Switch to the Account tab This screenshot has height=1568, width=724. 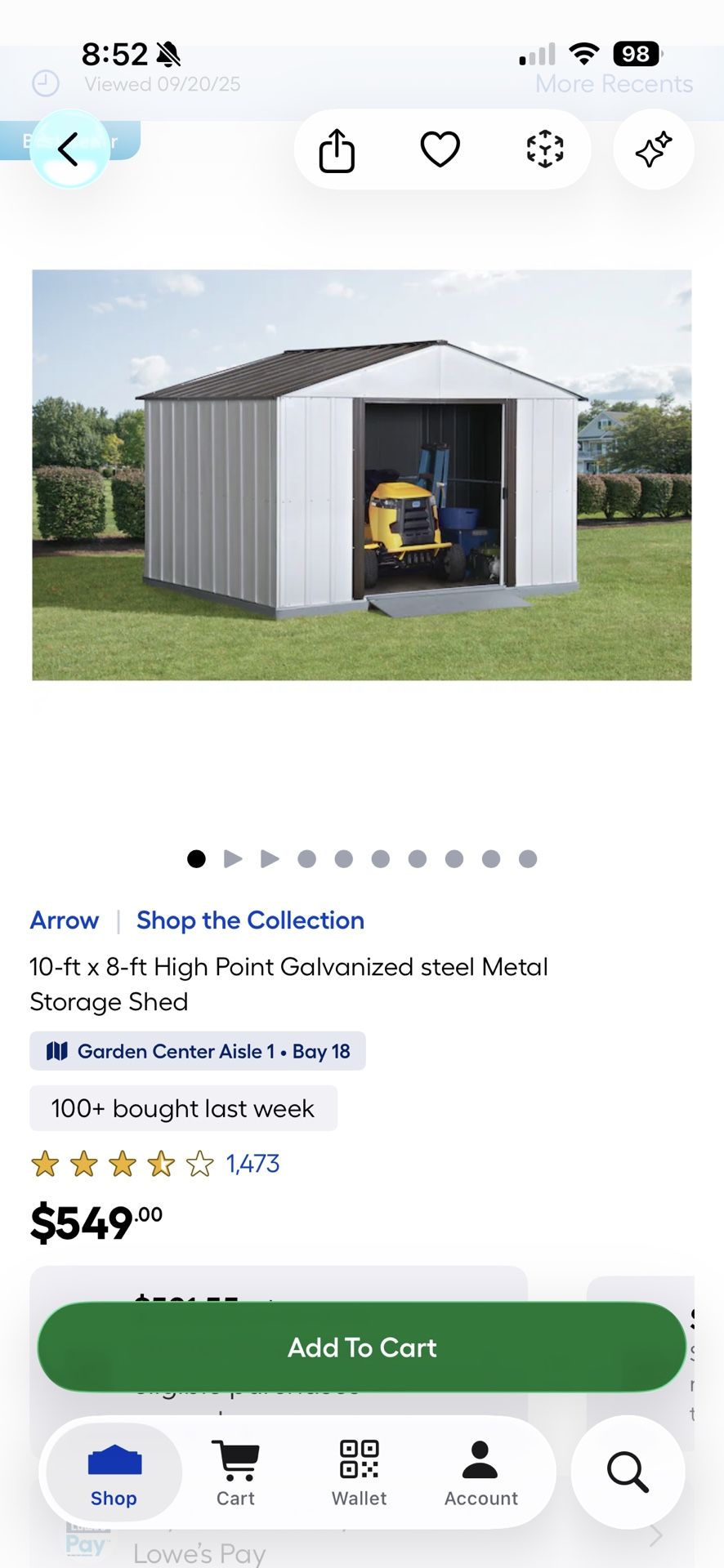click(480, 1474)
